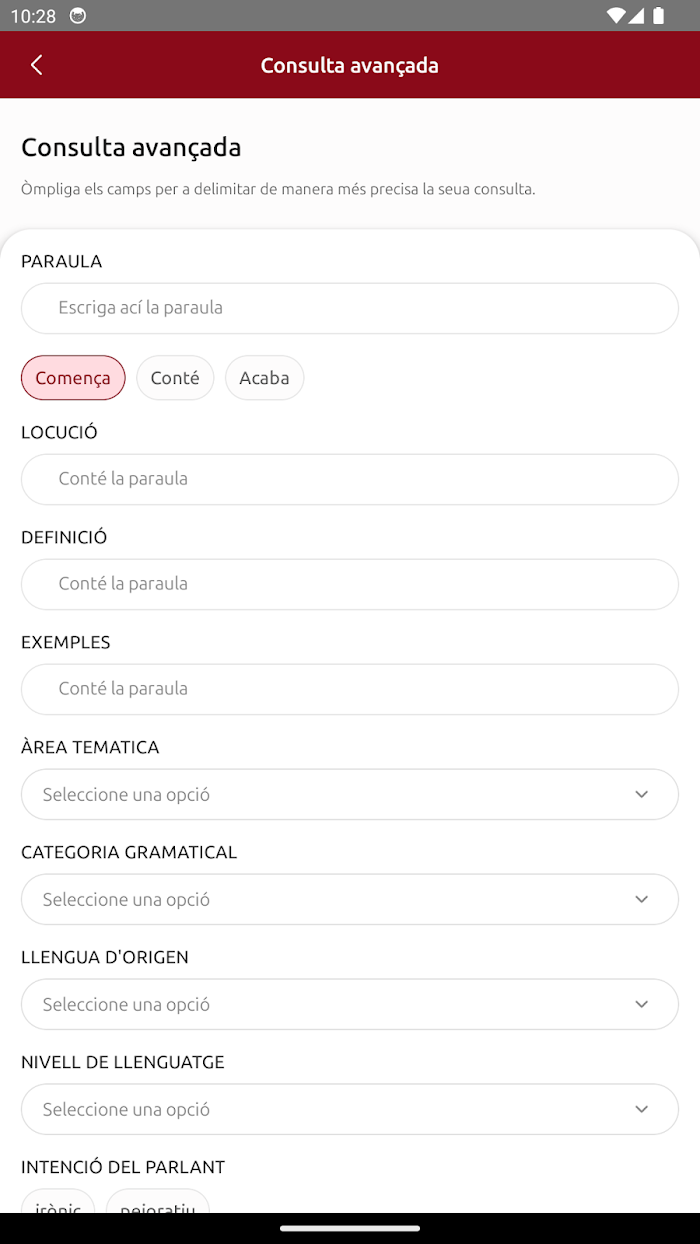700x1244 pixels.
Task: Open the Categoria gramatical dropdown
Action: (350, 899)
